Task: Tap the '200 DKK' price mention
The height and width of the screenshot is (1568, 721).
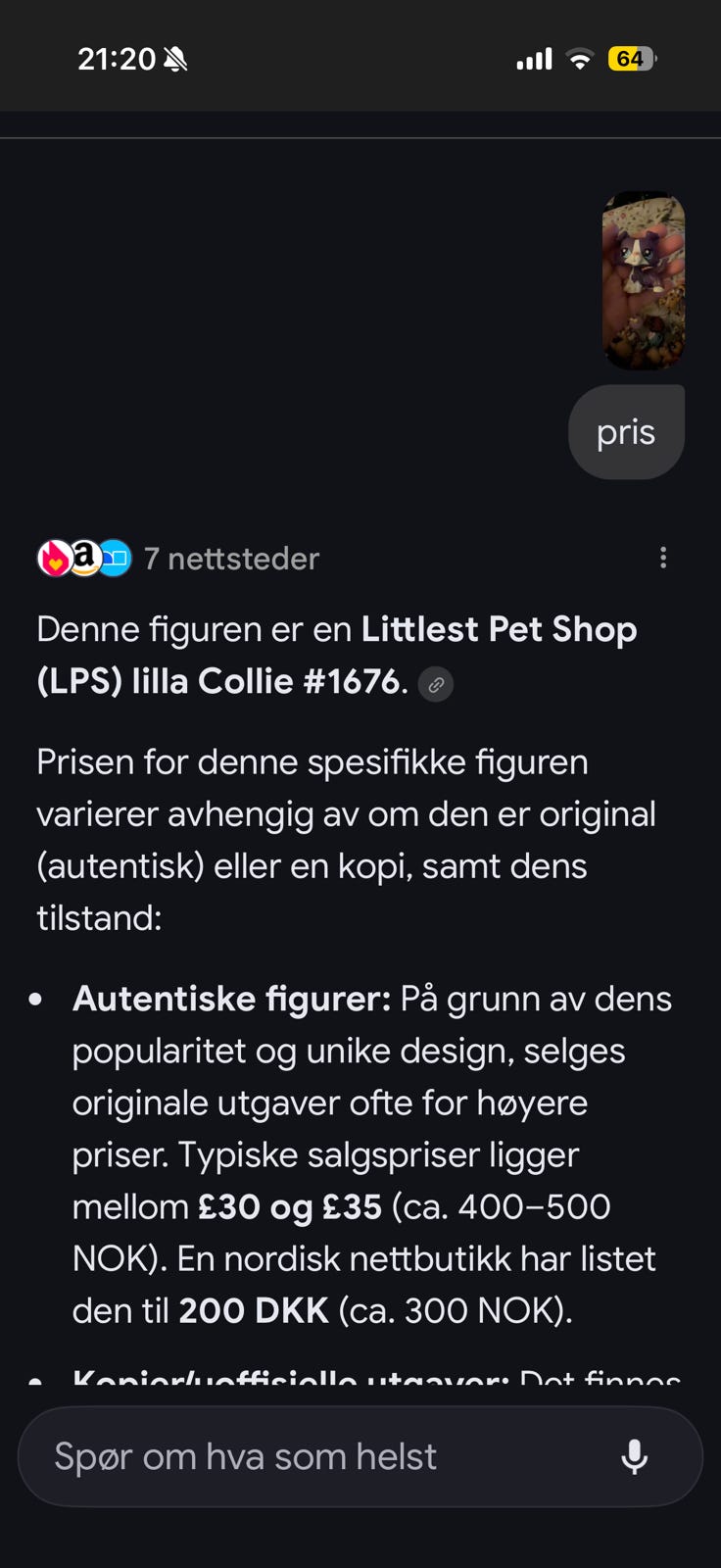Action: point(252,1309)
